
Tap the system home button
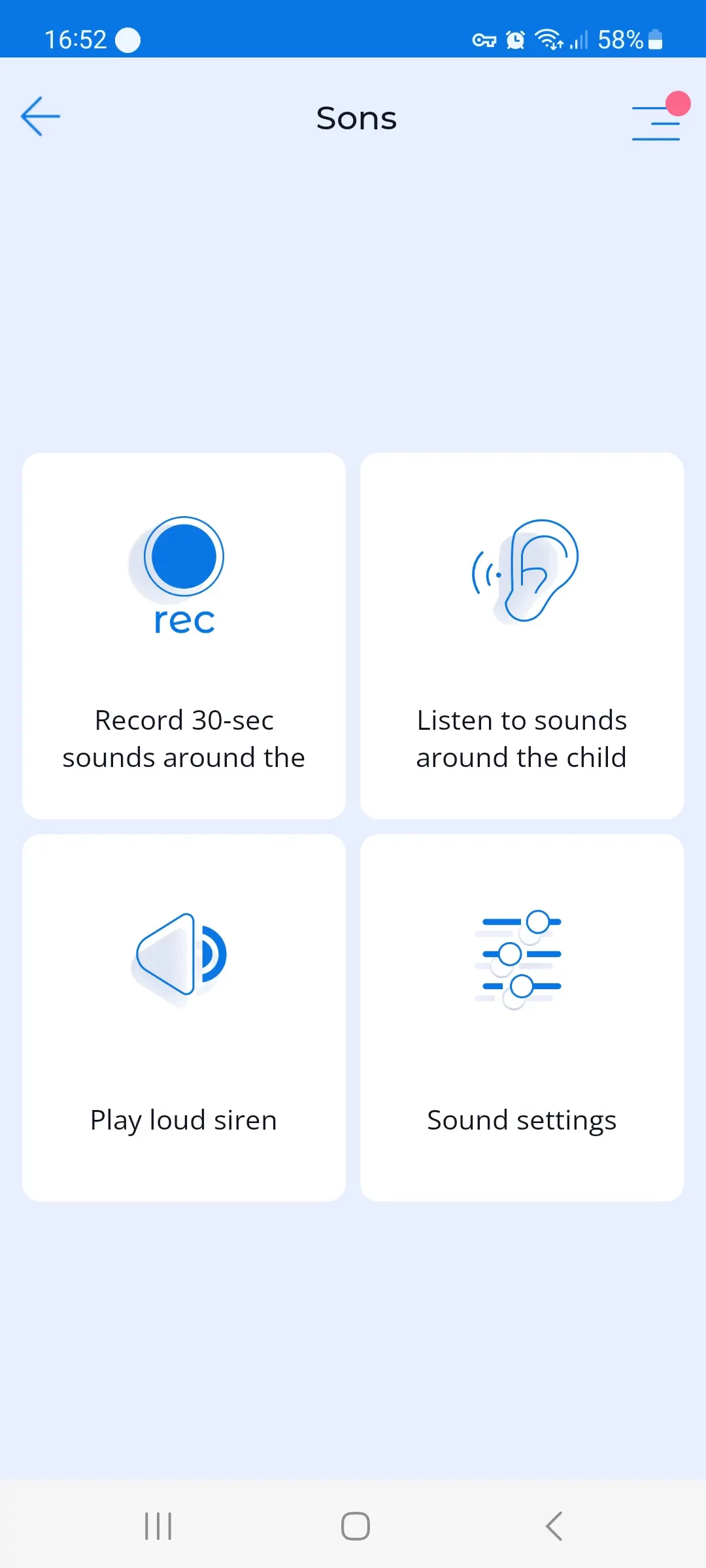355,1526
